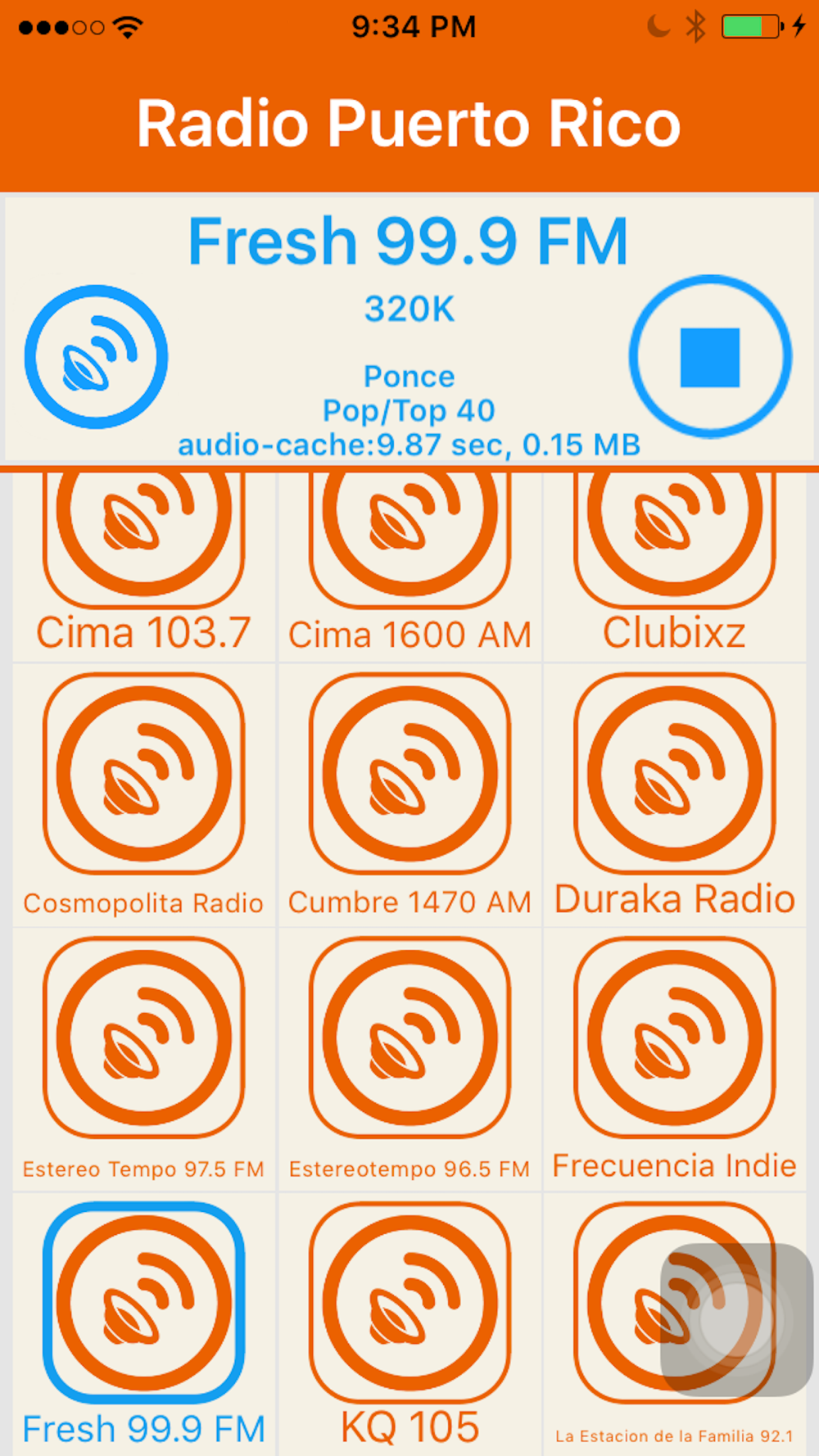The height and width of the screenshot is (1456, 819).
Task: Choose the Duraka Radio station
Action: (675, 795)
